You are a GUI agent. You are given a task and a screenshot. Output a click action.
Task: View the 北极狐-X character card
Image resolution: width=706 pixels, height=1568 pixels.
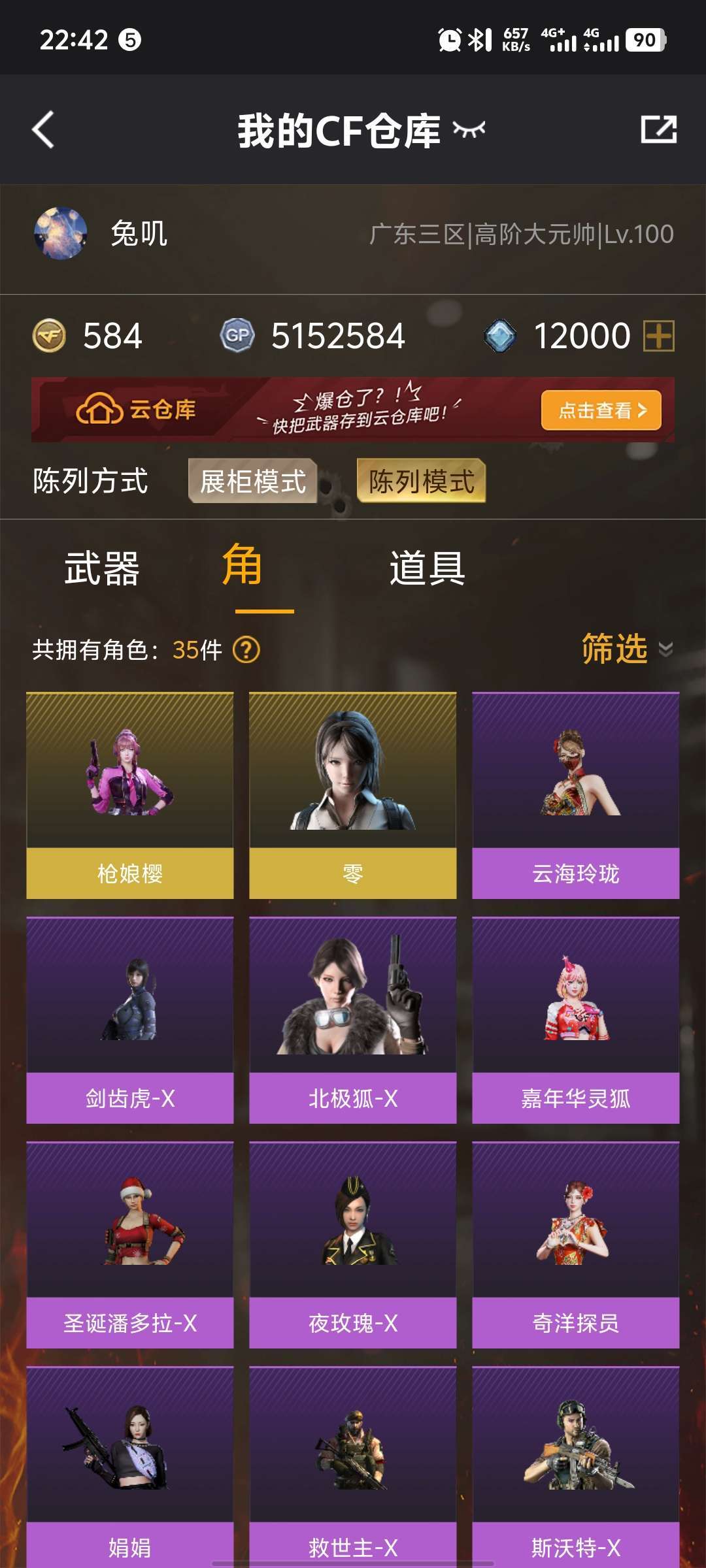[x=353, y=1020]
